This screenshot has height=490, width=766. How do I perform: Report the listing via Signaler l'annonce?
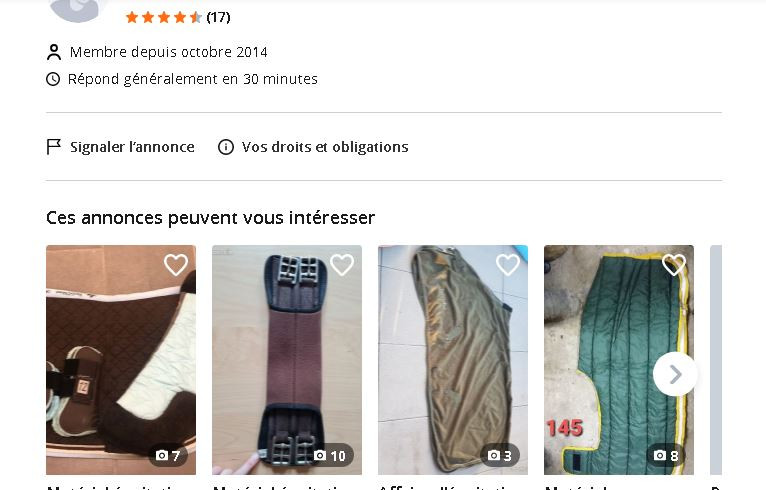coord(121,147)
